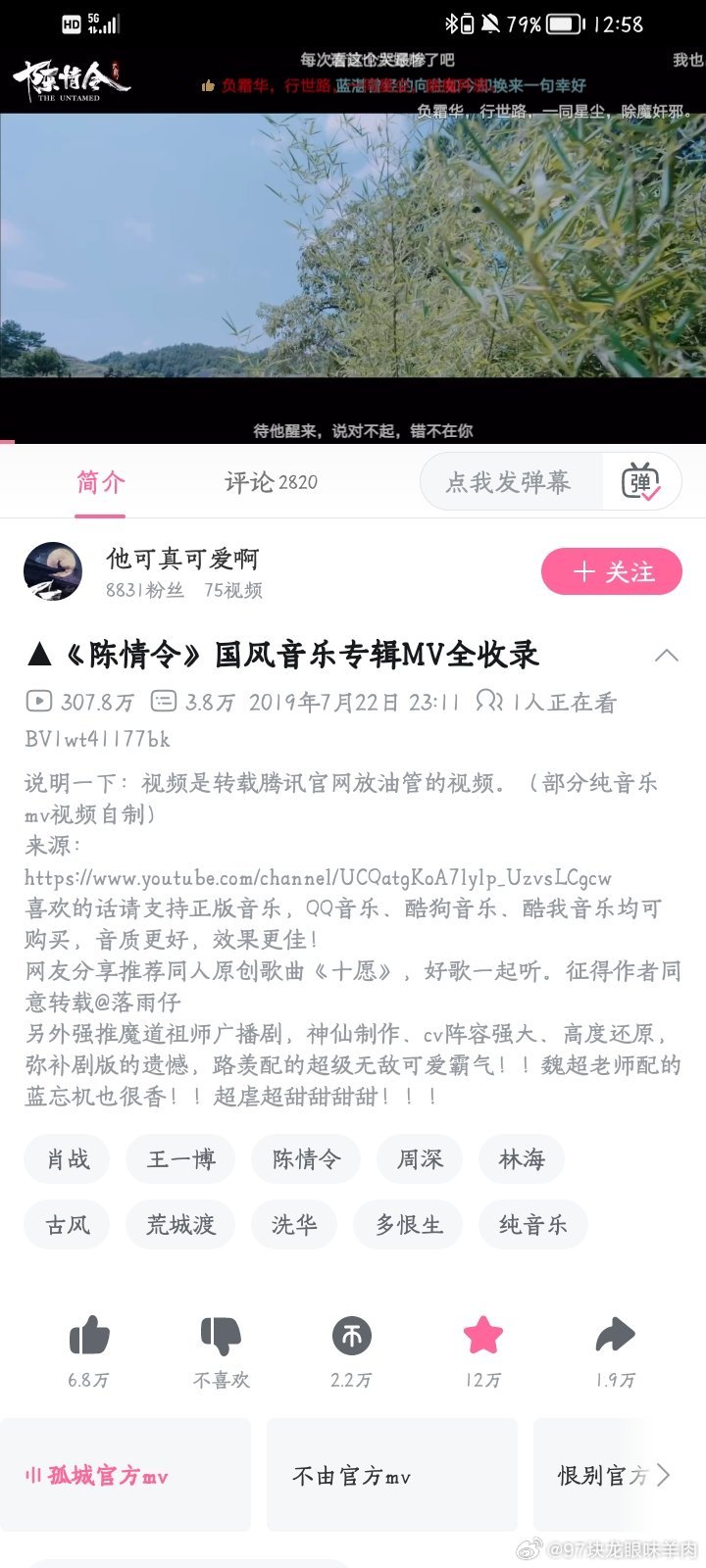Select the 简介 tab

[101, 481]
